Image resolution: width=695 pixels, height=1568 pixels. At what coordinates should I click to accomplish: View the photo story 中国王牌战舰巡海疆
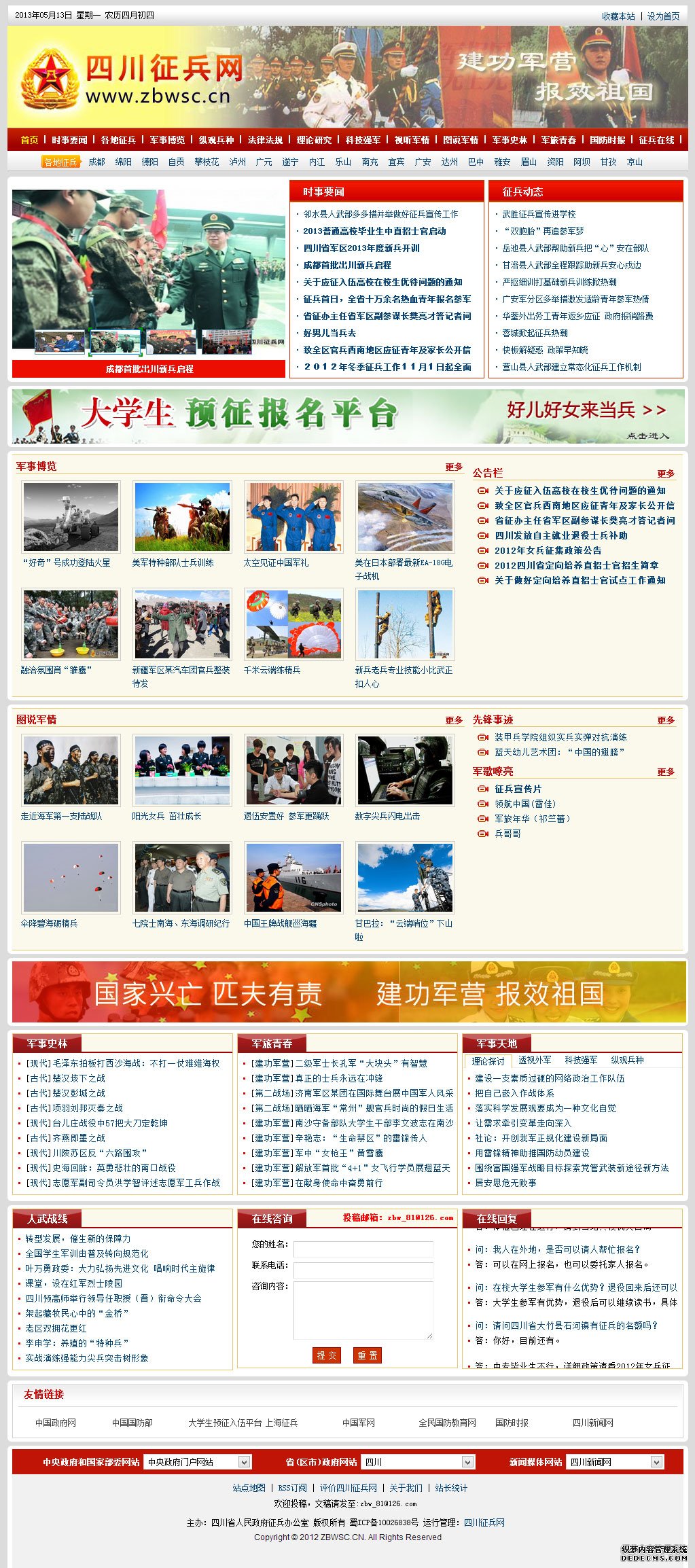click(280, 923)
